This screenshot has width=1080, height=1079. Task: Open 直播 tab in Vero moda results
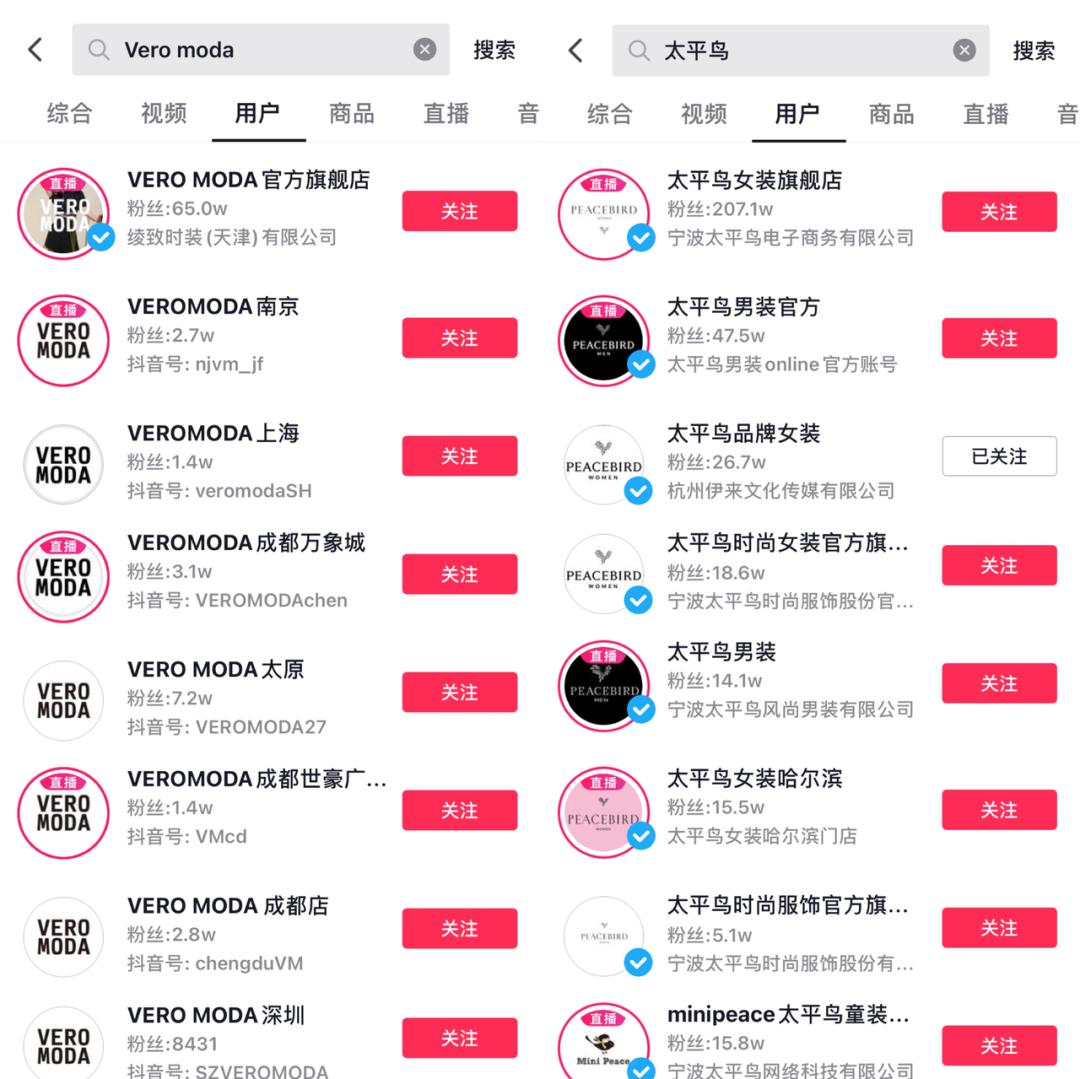tap(446, 113)
